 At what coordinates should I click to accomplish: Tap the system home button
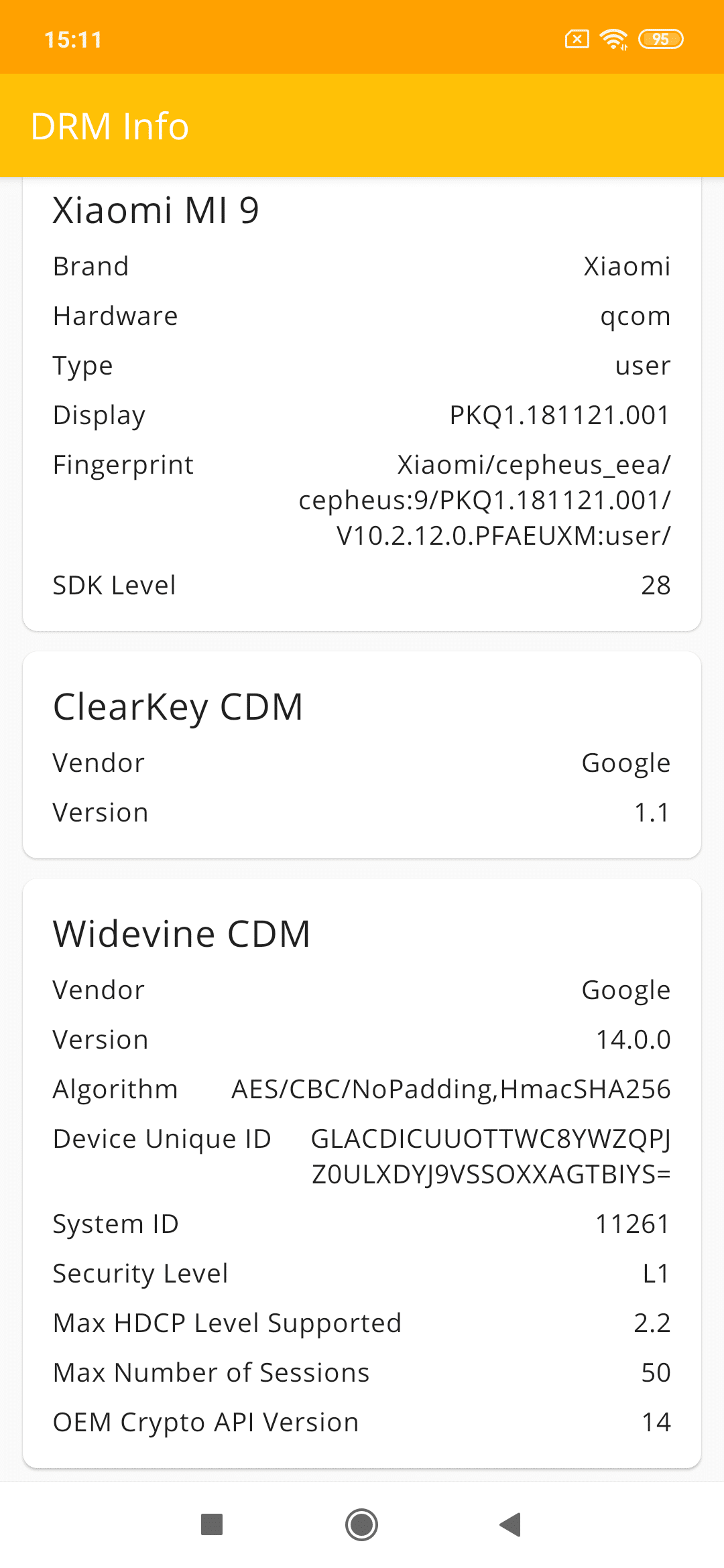(362, 1524)
